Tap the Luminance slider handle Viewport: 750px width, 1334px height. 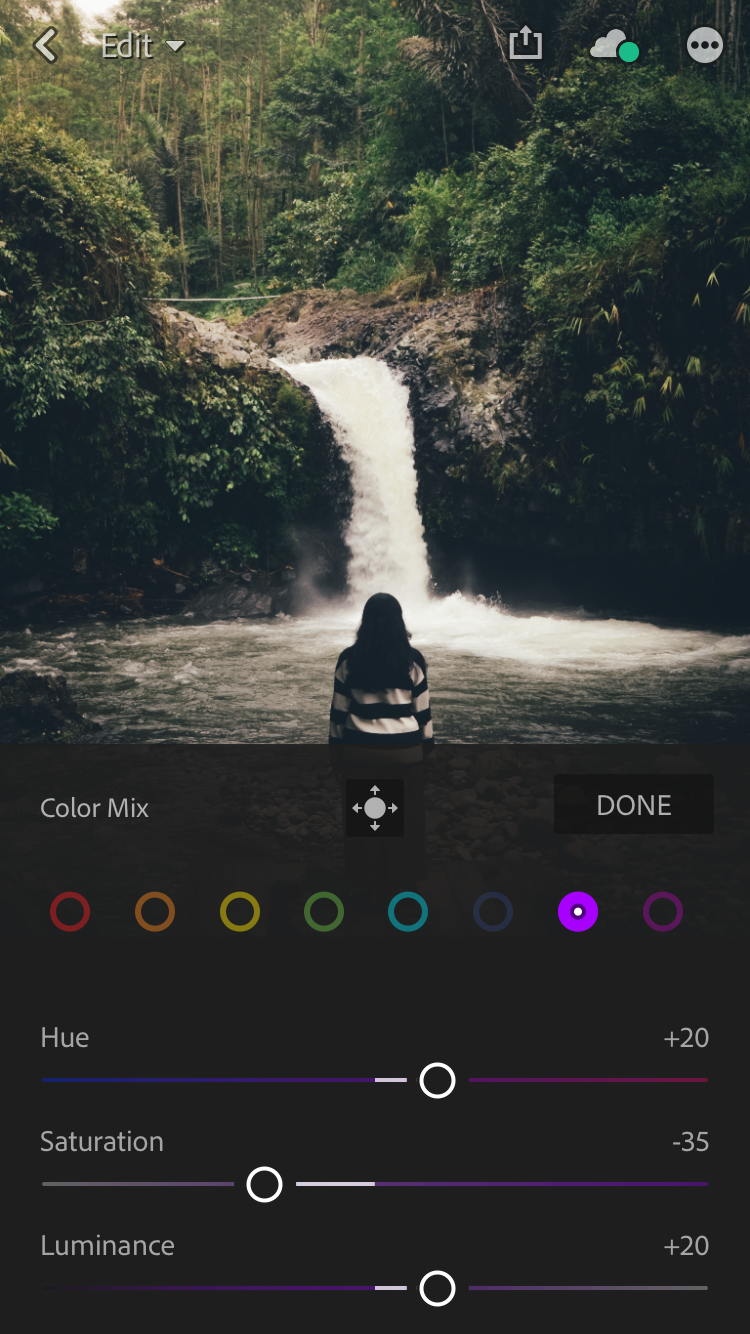pyautogui.click(x=437, y=1288)
